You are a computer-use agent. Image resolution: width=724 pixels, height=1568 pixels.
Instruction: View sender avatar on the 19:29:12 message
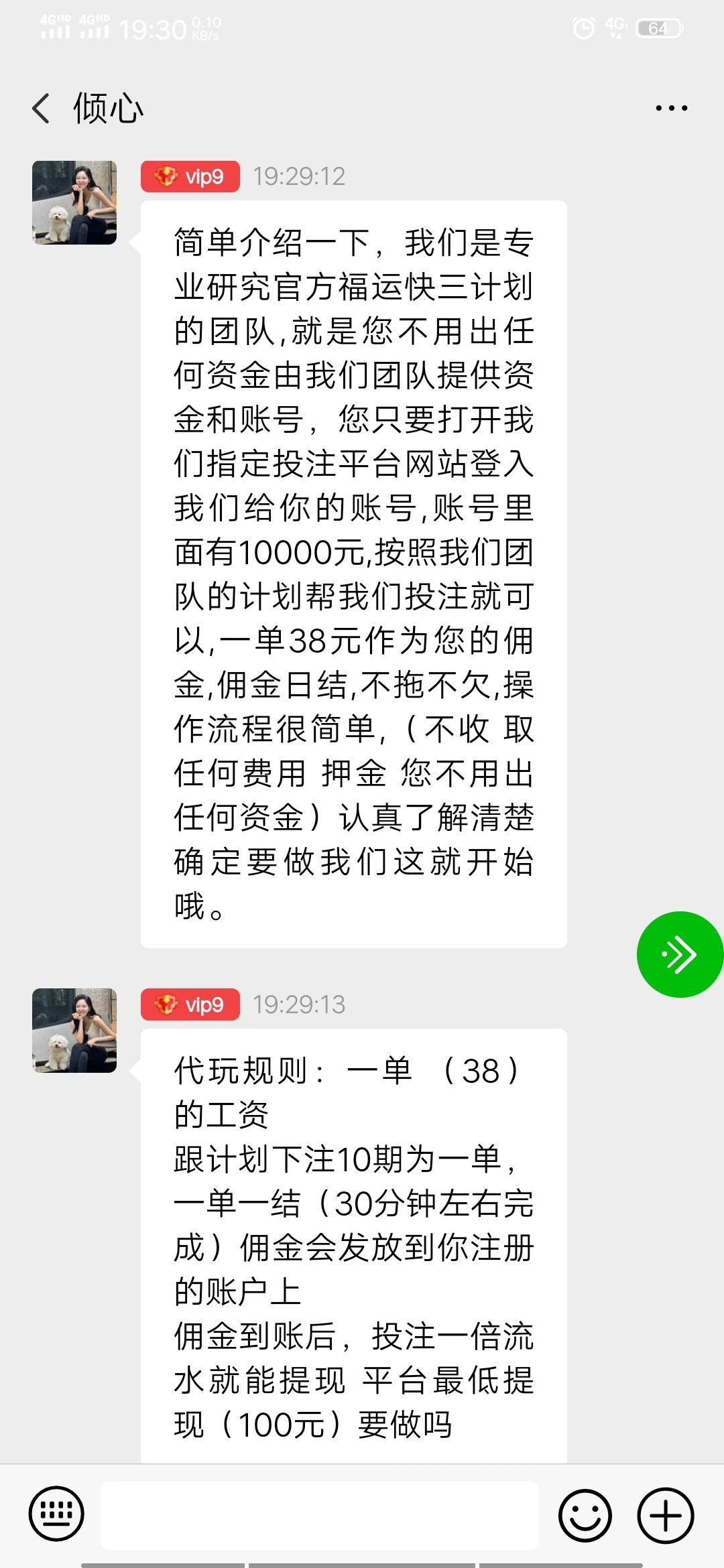point(74,202)
